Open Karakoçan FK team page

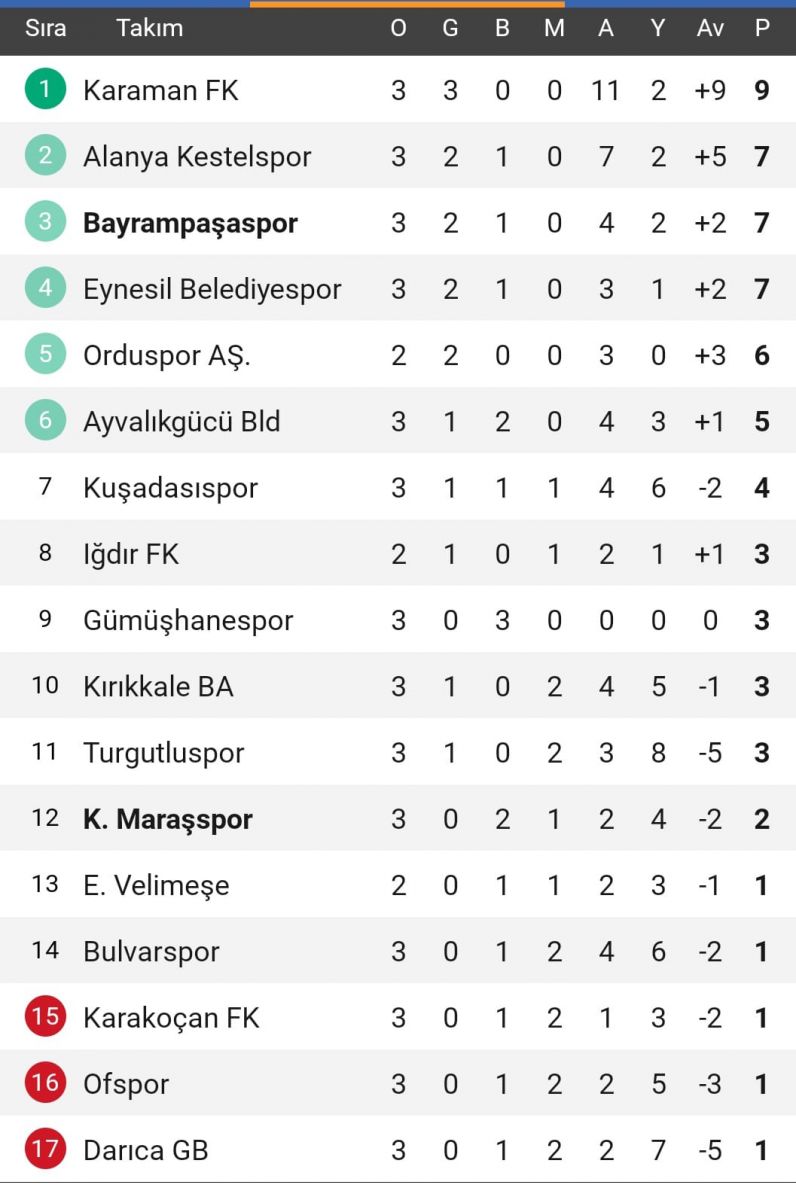171,1018
